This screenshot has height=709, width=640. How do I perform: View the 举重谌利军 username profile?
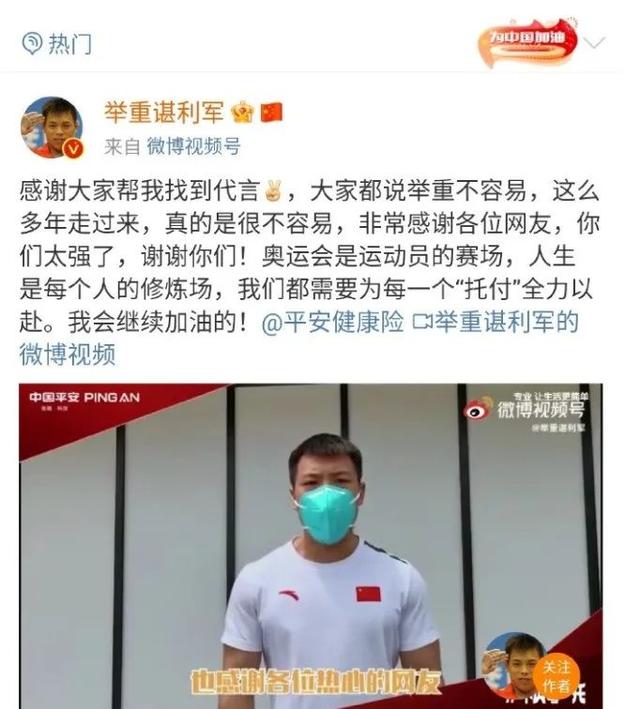coord(164,112)
